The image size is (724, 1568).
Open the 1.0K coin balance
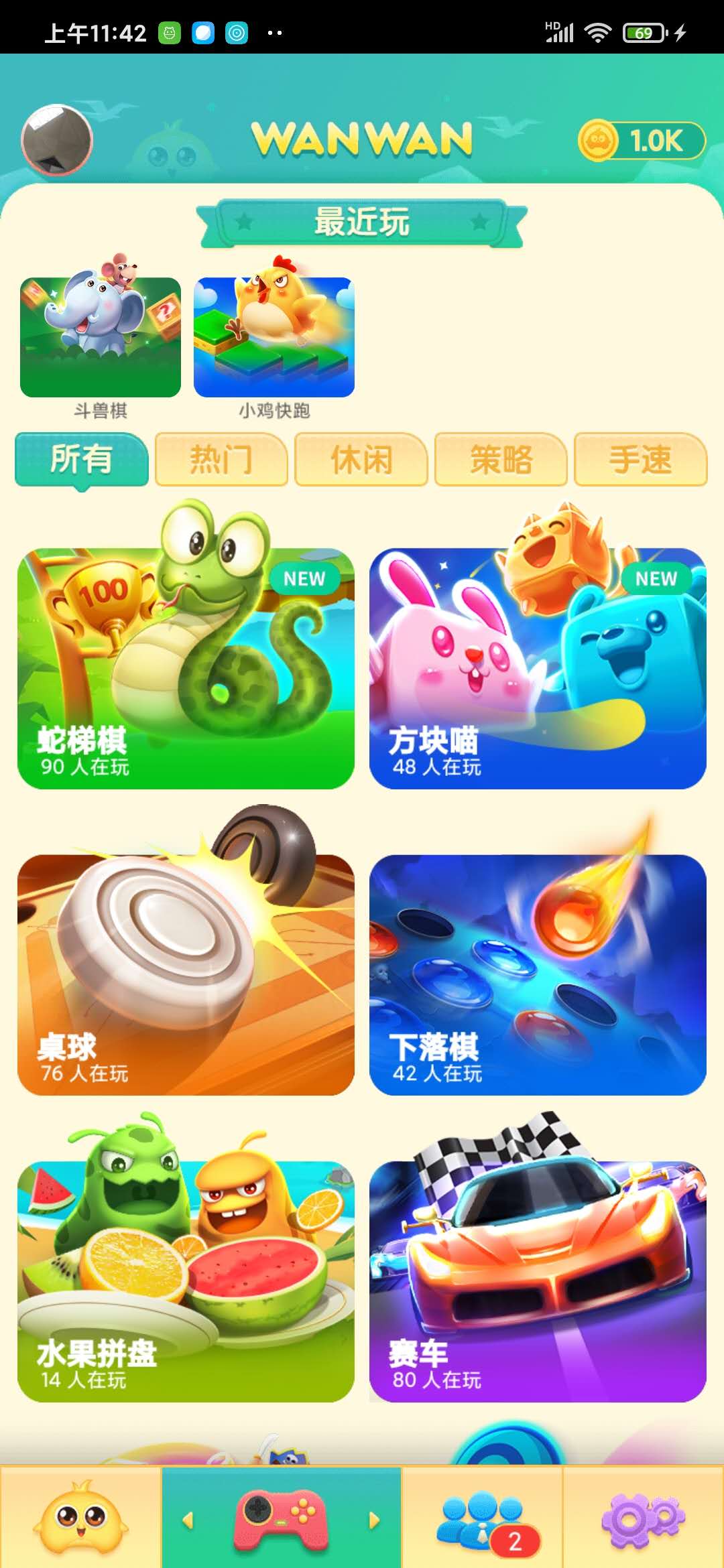pyautogui.click(x=642, y=141)
